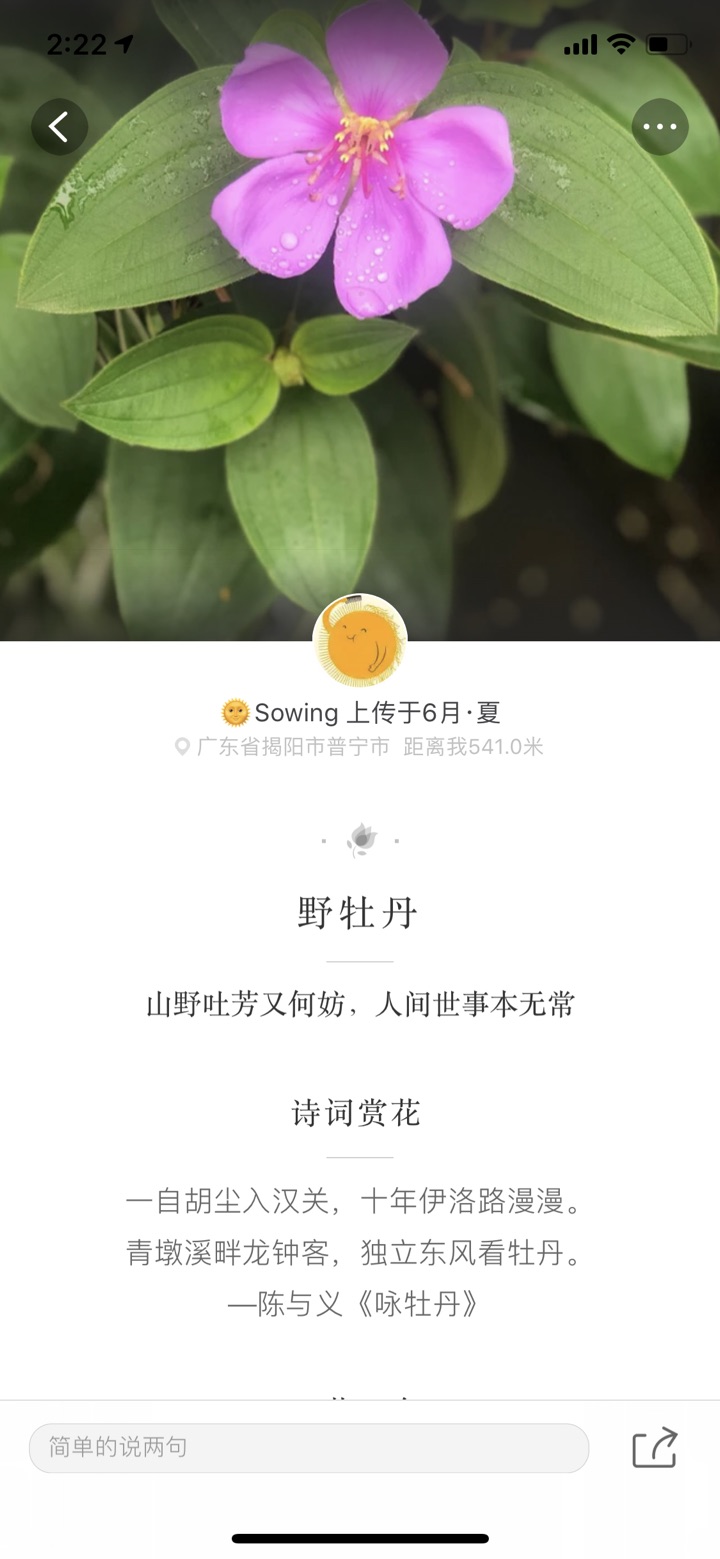720x1559 pixels.
Task: Open the three-dot overflow menu
Action: [660, 127]
